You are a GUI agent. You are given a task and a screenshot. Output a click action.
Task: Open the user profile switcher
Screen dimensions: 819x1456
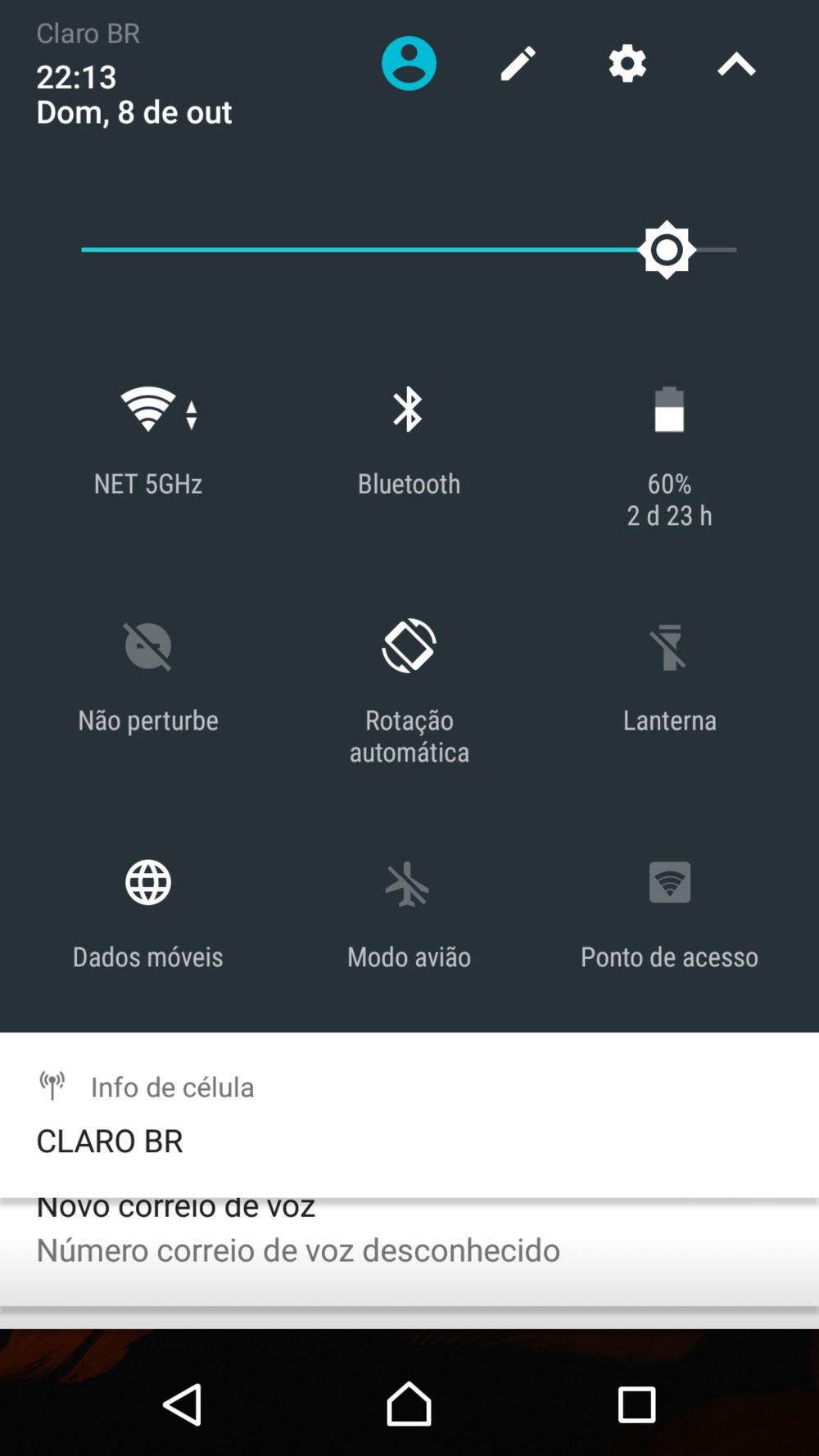409,63
